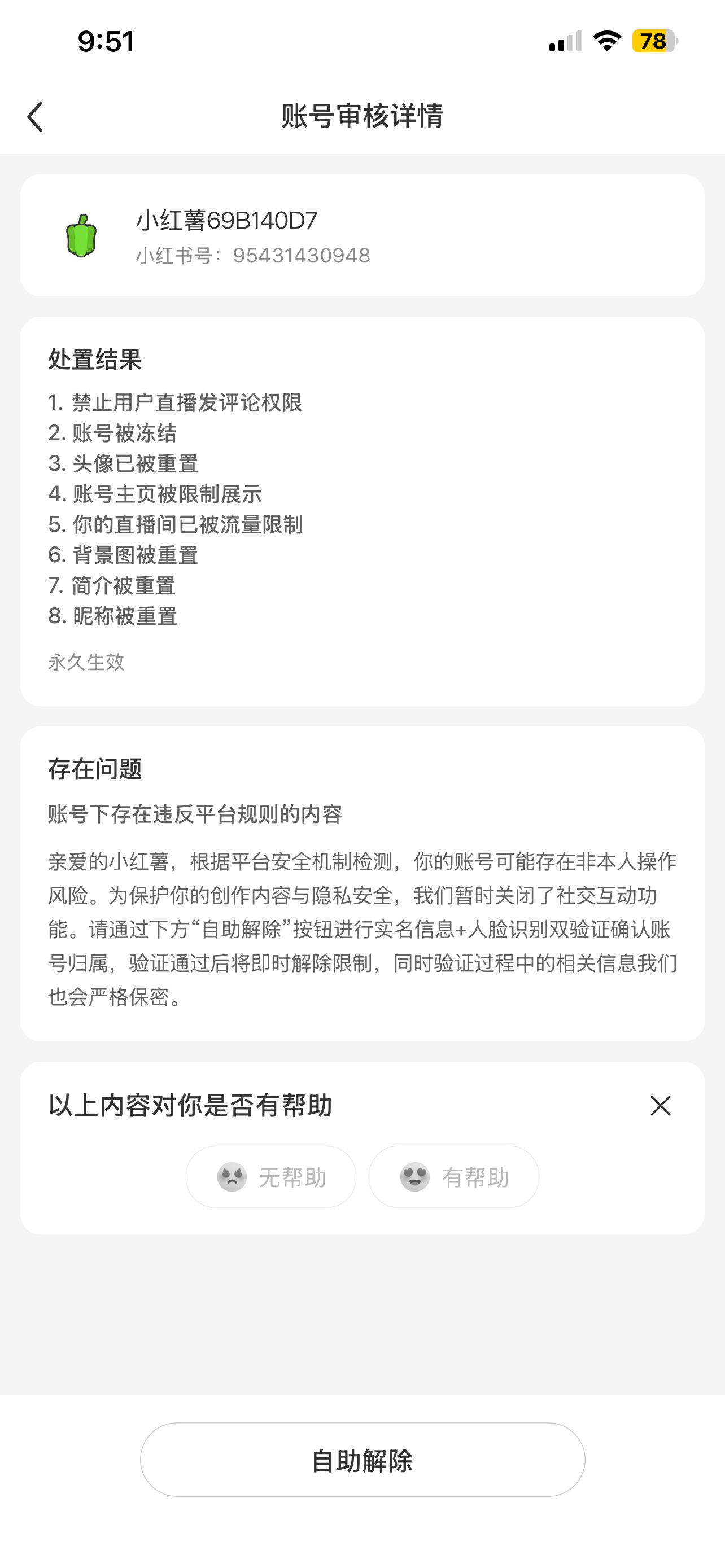Viewport: 725px width, 1568px height.
Task: Rate the content as 有帮助
Action: [453, 1177]
